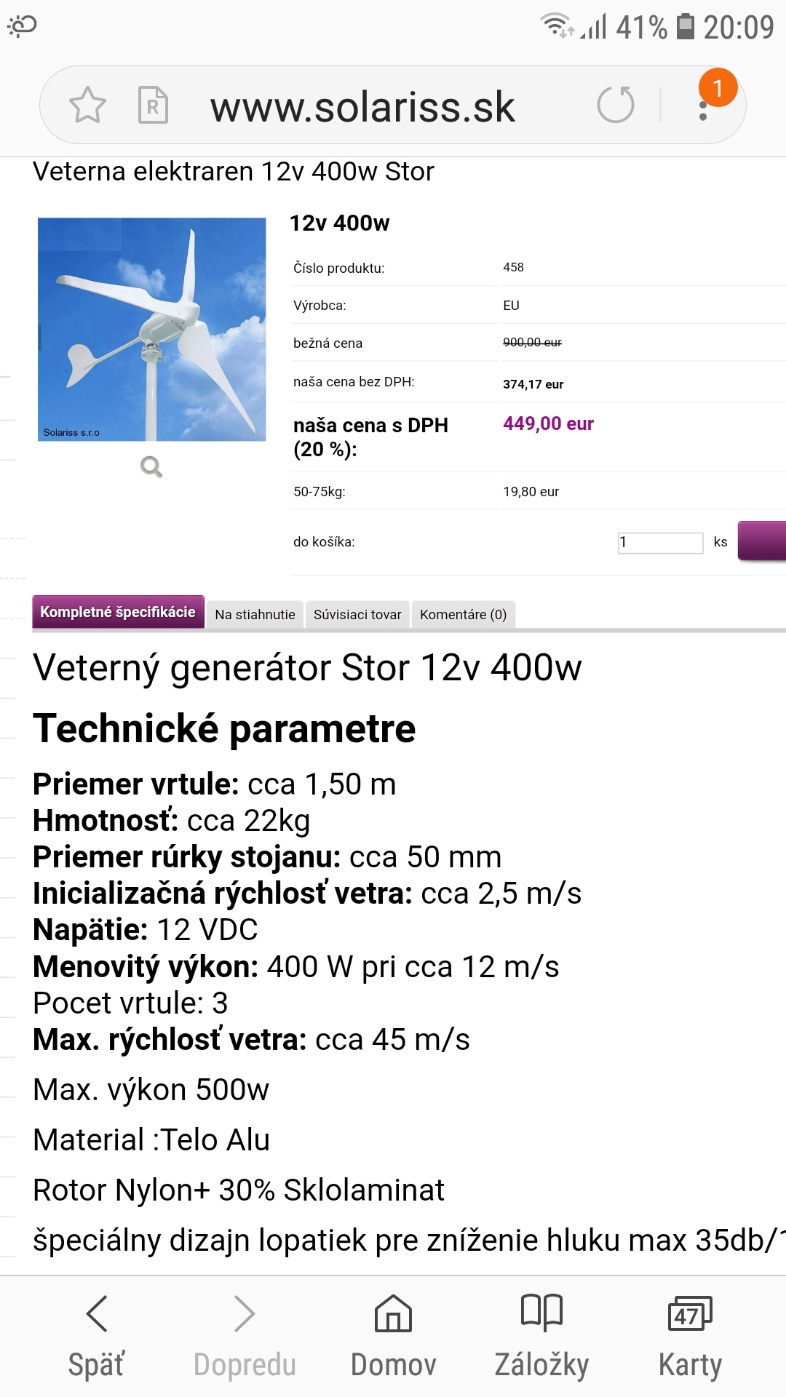Add the product to the cart
The height and width of the screenshot is (1397, 786).
point(763,541)
